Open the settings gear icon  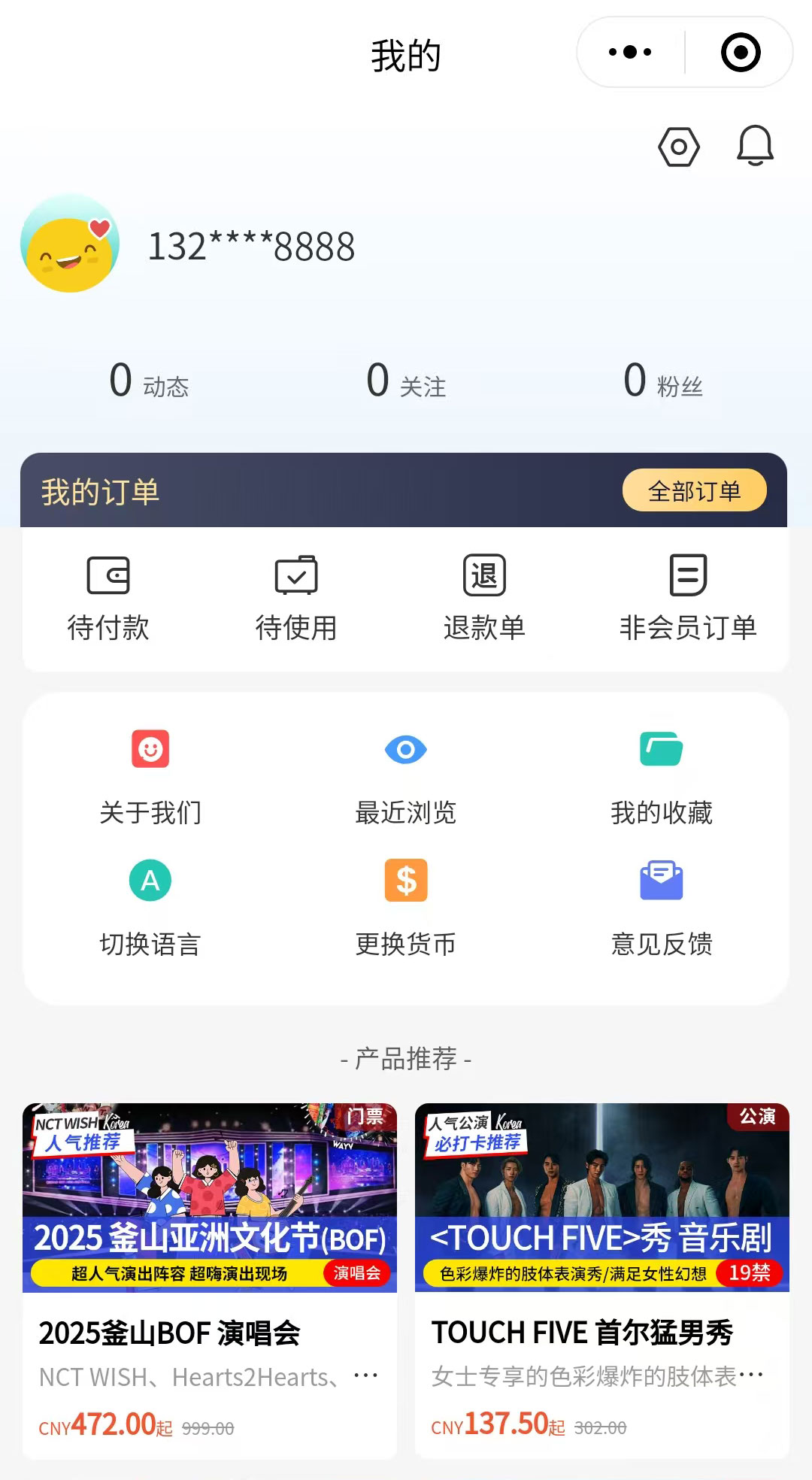pos(678,147)
